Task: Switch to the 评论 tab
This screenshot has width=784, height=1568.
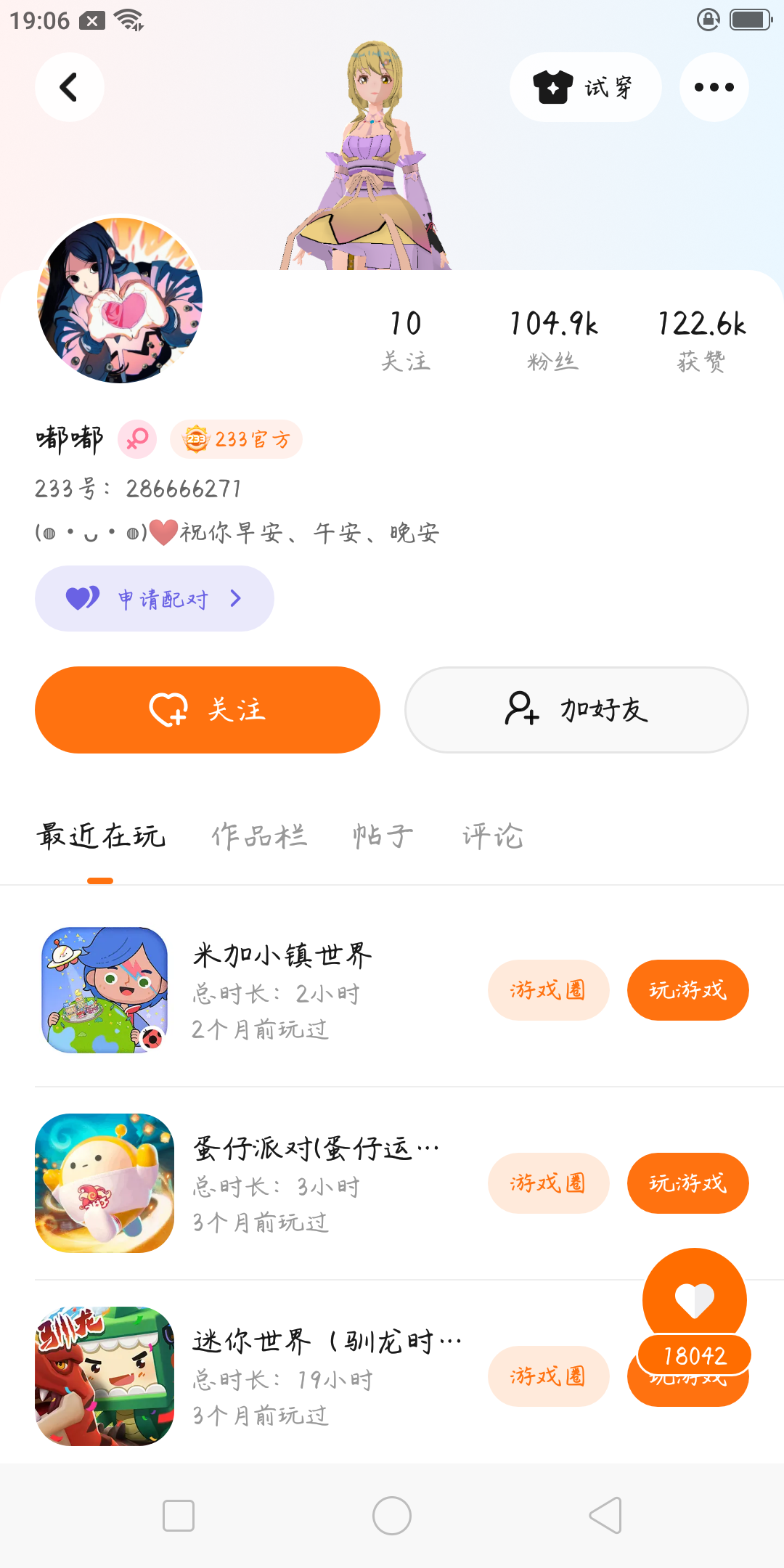Action: [x=493, y=836]
